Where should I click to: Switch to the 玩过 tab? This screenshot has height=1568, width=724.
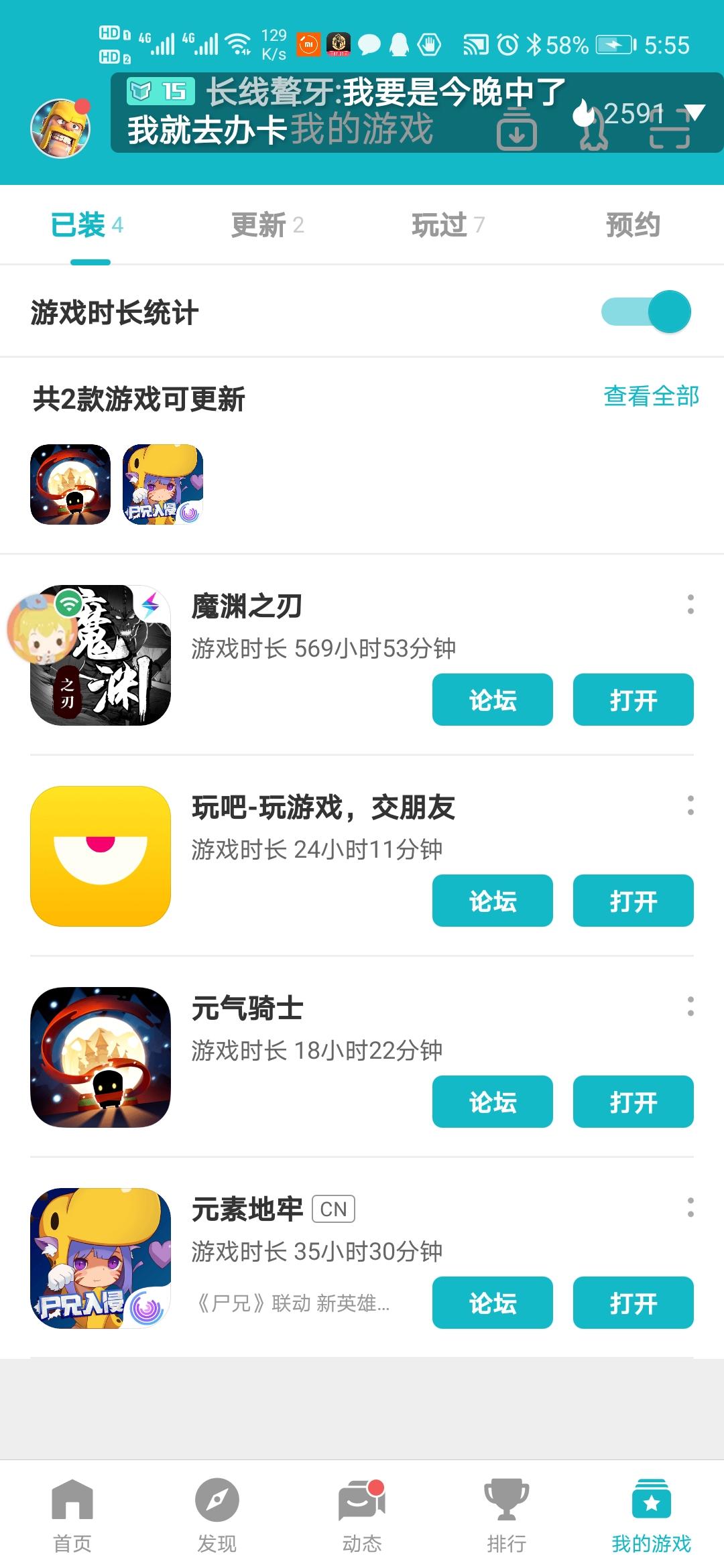tap(448, 224)
